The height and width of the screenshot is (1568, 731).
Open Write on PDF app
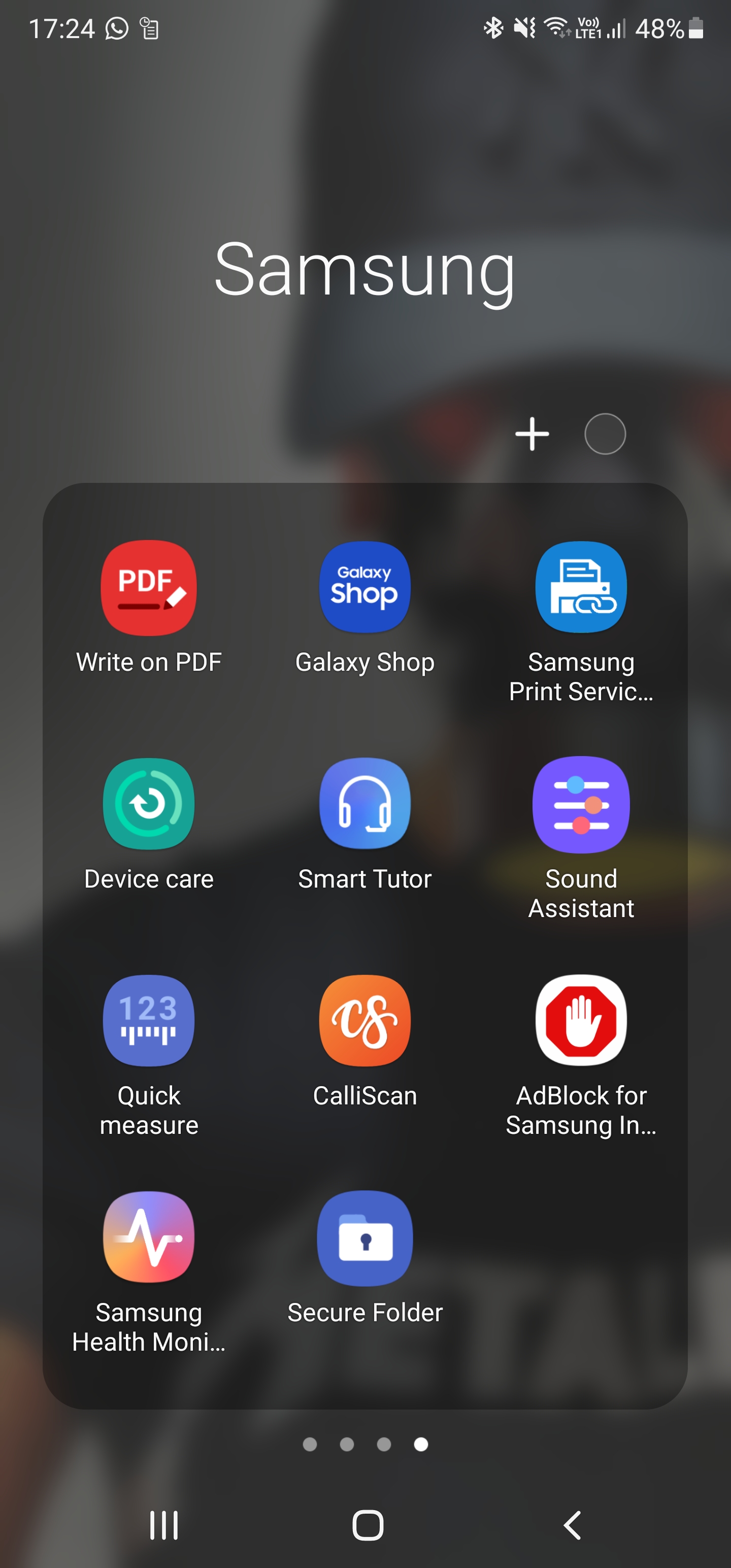(x=149, y=588)
